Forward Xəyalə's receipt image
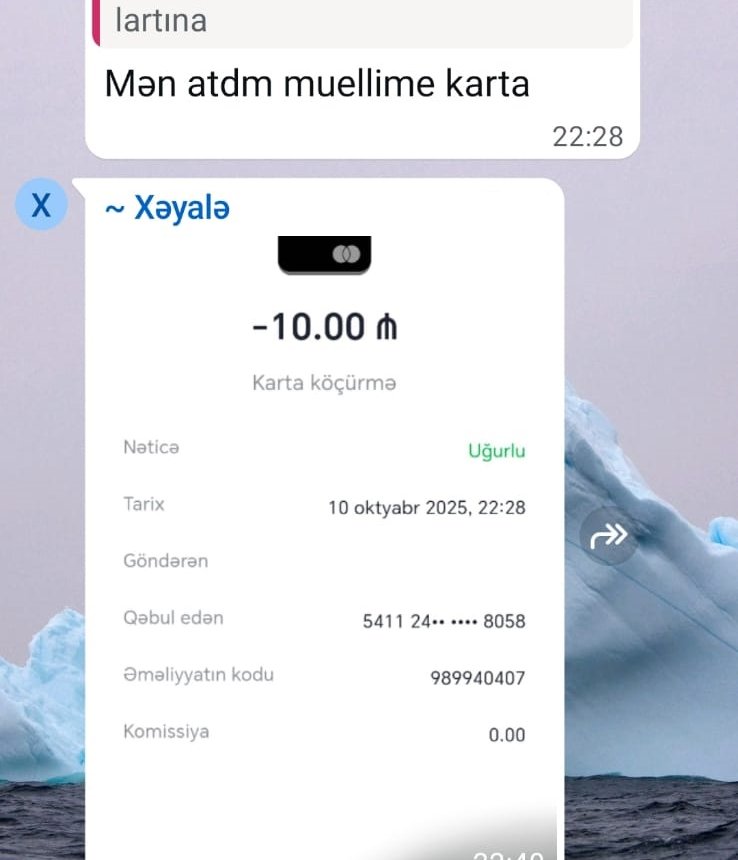 (609, 537)
